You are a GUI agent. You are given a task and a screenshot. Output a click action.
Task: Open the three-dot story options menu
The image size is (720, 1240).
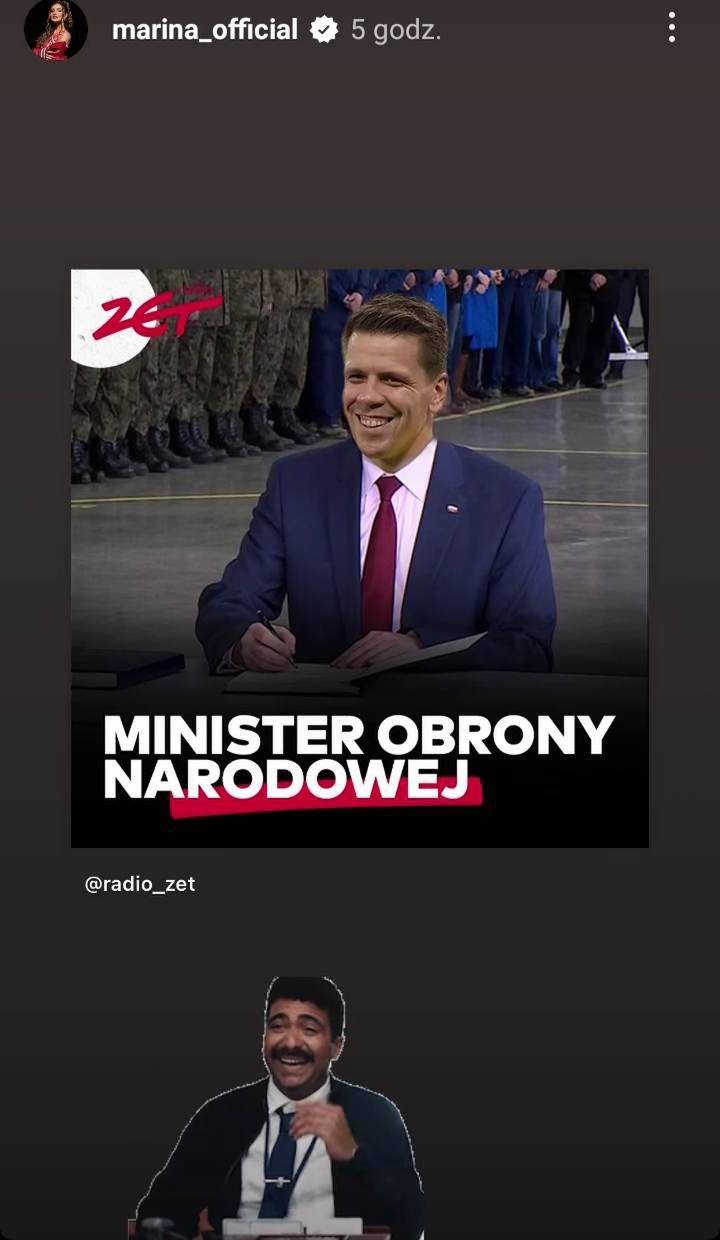[672, 28]
